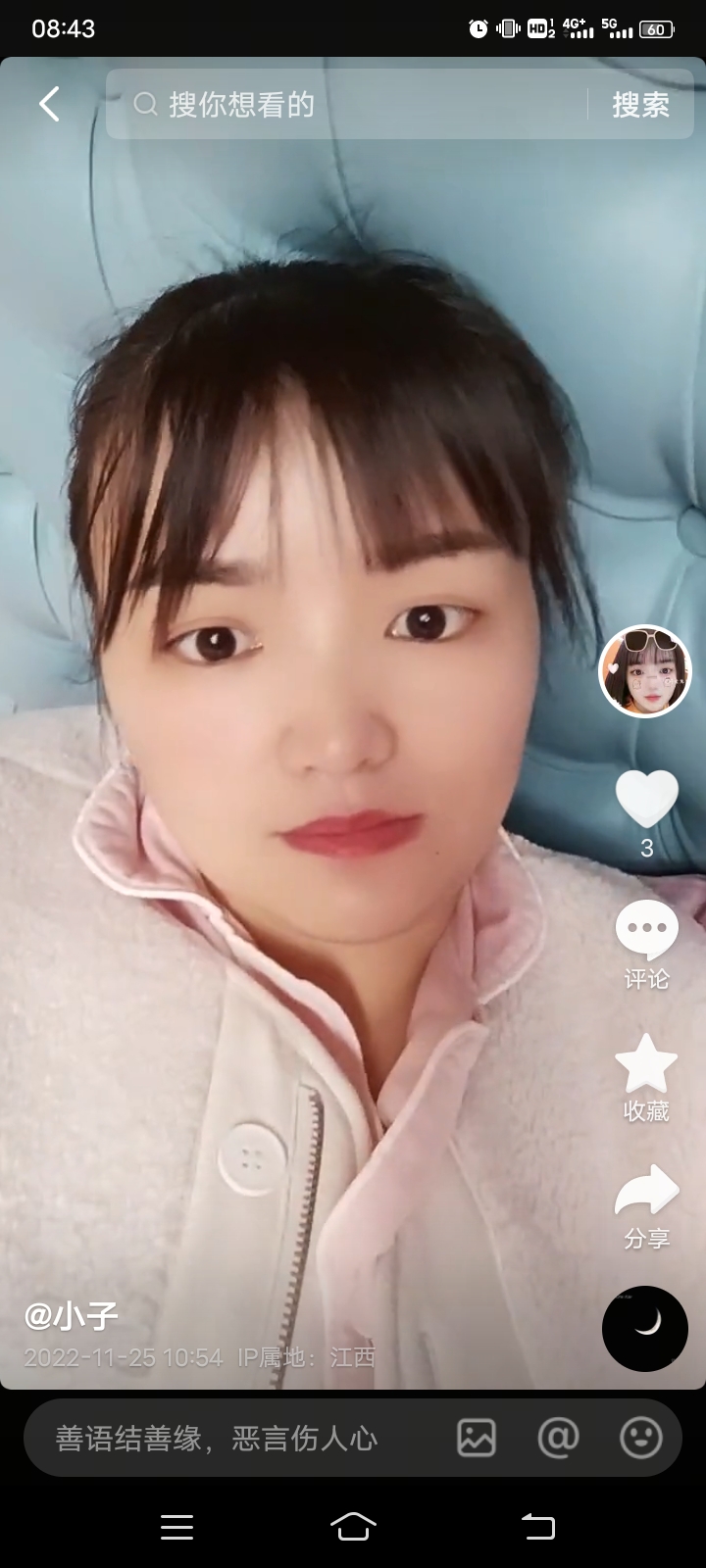Open the emoji picker

641,1438
